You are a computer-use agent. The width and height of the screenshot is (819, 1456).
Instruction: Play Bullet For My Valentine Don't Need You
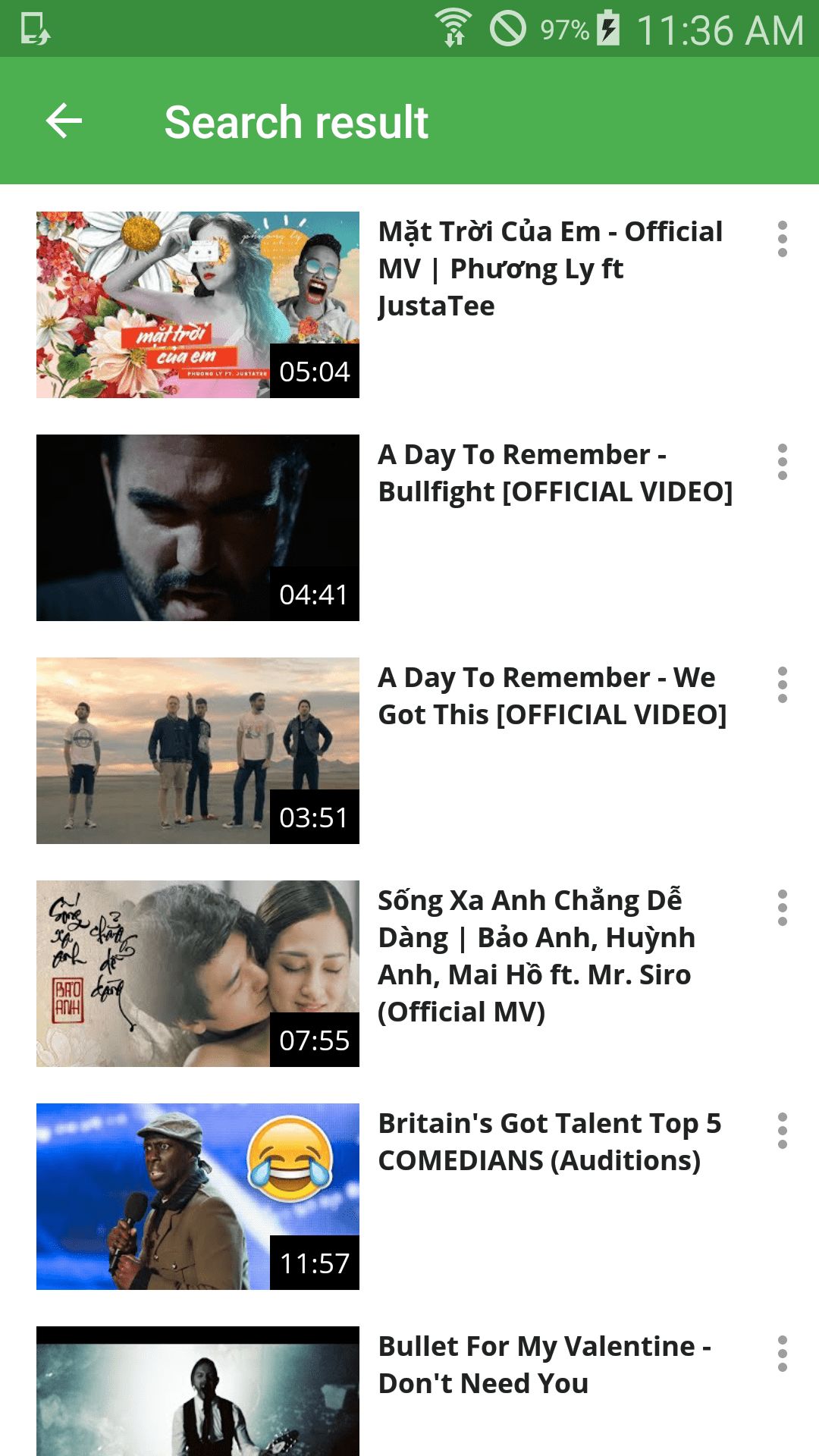pyautogui.click(x=198, y=1392)
